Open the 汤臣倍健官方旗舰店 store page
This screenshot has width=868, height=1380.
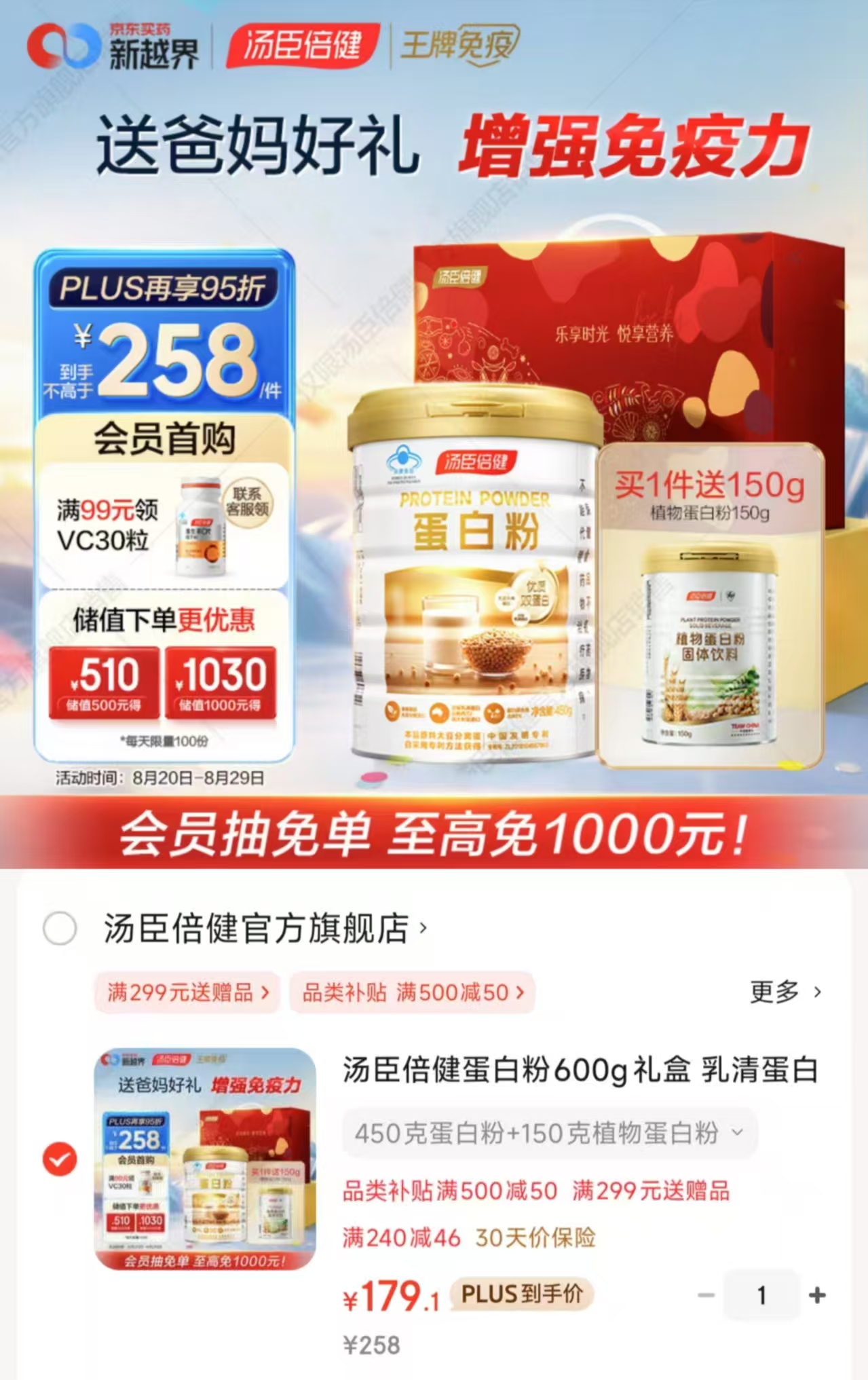click(265, 929)
